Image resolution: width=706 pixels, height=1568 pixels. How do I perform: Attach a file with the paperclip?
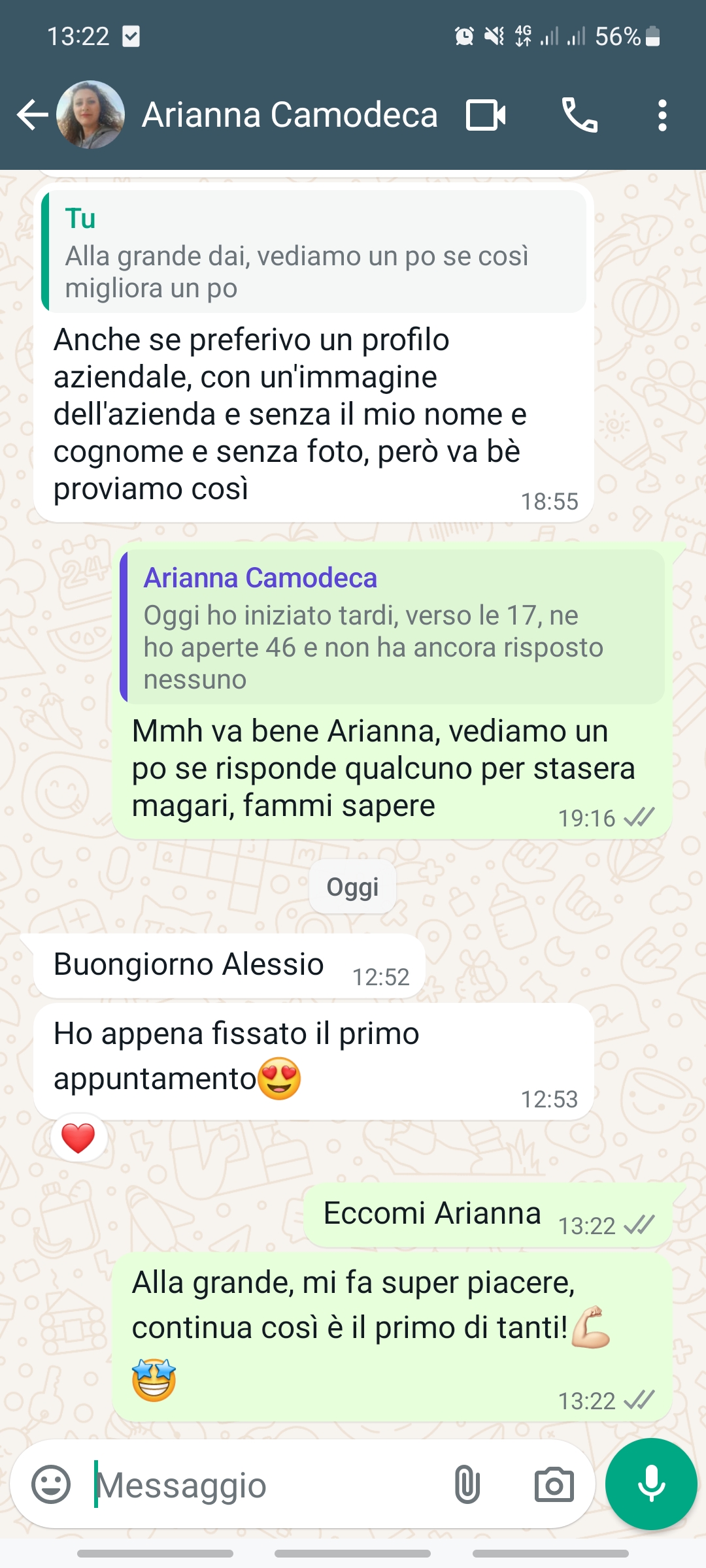(467, 1484)
